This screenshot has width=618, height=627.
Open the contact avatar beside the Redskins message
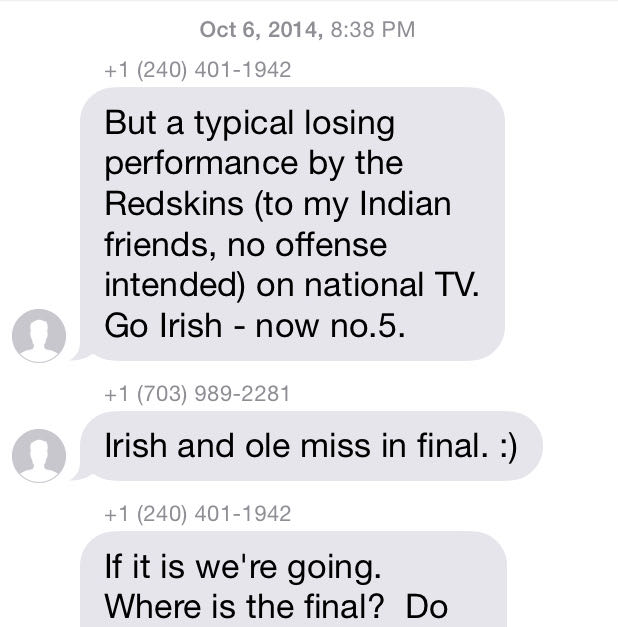[x=38, y=334]
